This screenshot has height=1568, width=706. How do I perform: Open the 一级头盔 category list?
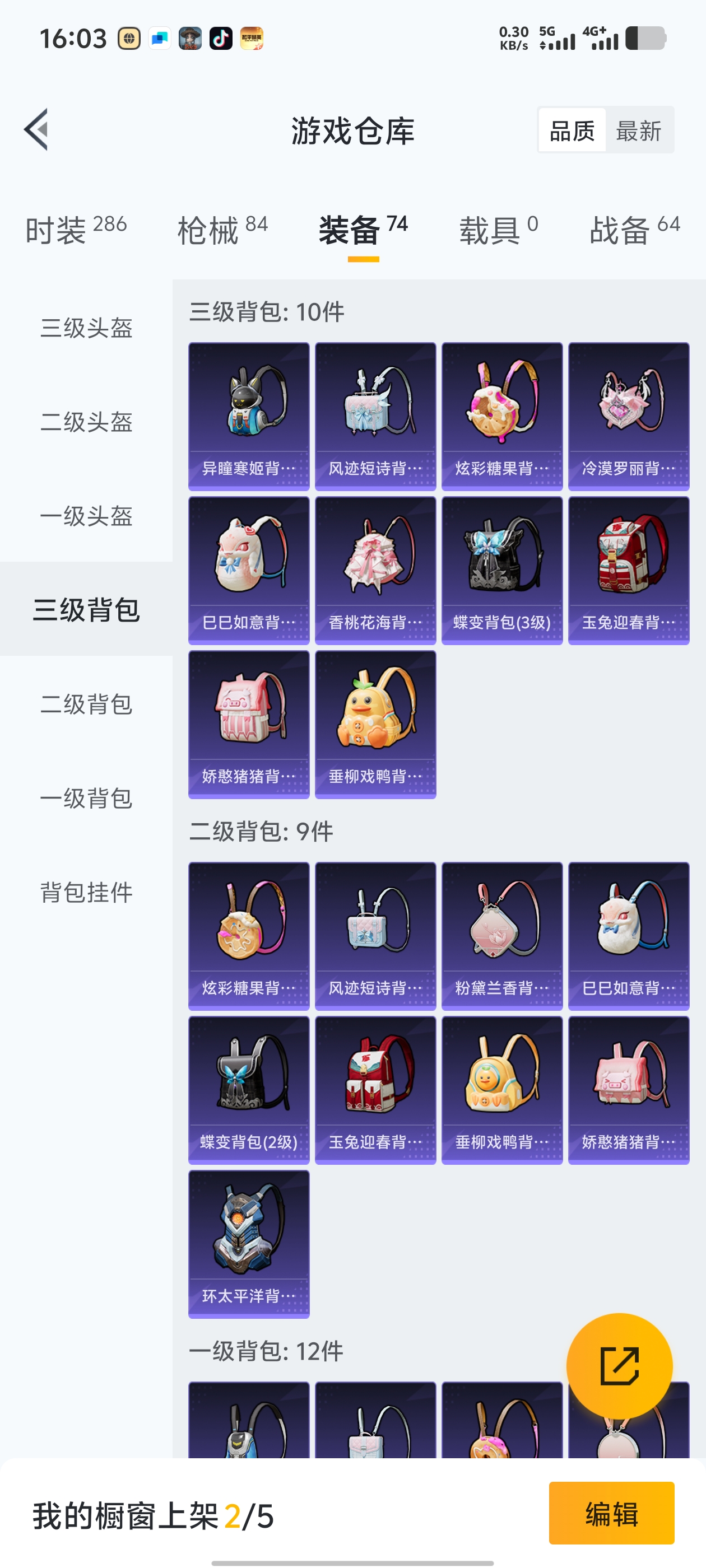[x=86, y=516]
